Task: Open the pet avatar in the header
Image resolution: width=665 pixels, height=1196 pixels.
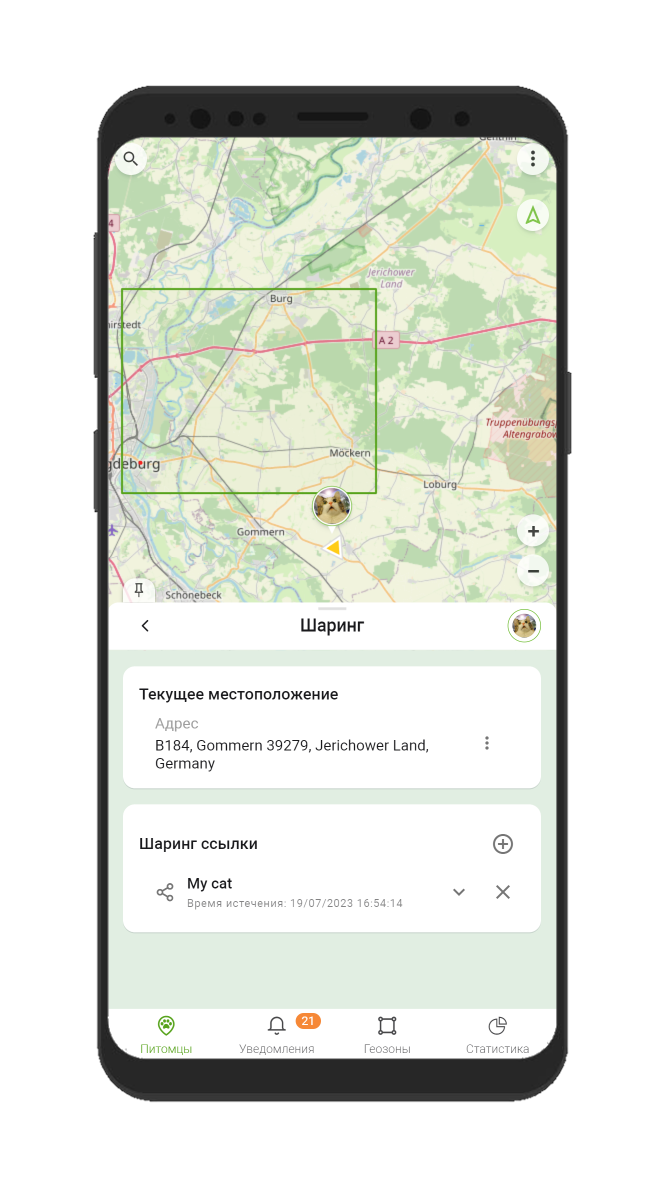Action: tap(524, 626)
